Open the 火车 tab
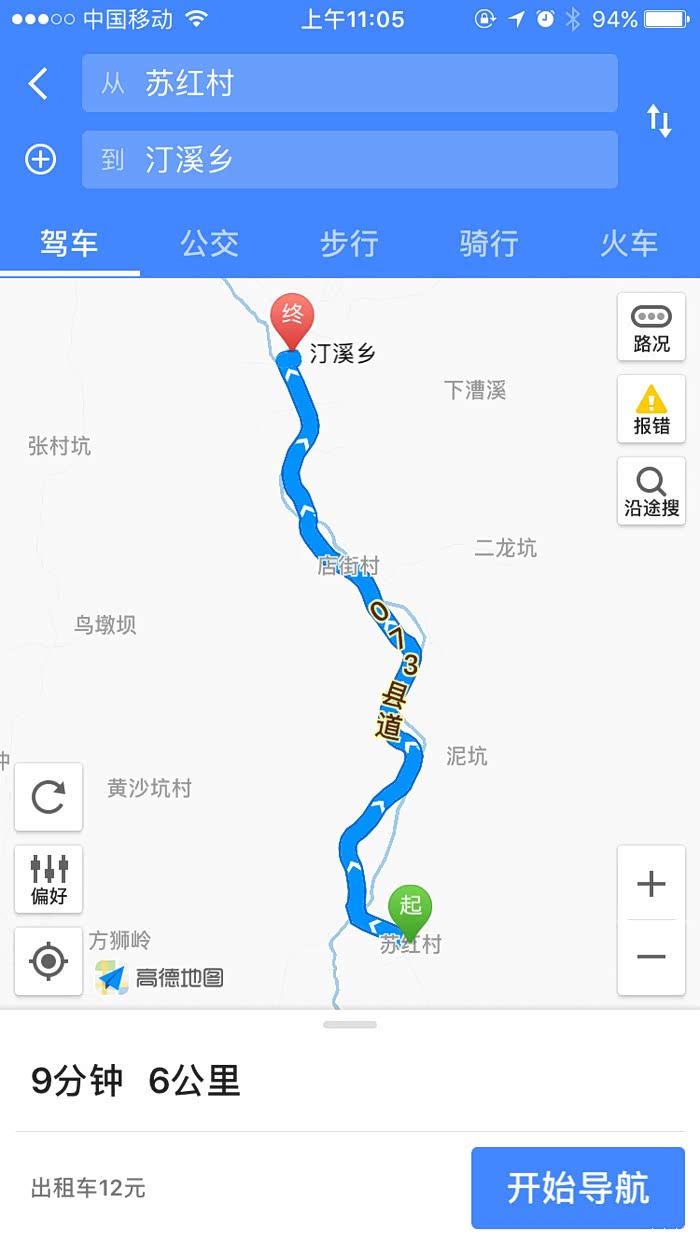This screenshot has height=1245, width=700. click(629, 243)
